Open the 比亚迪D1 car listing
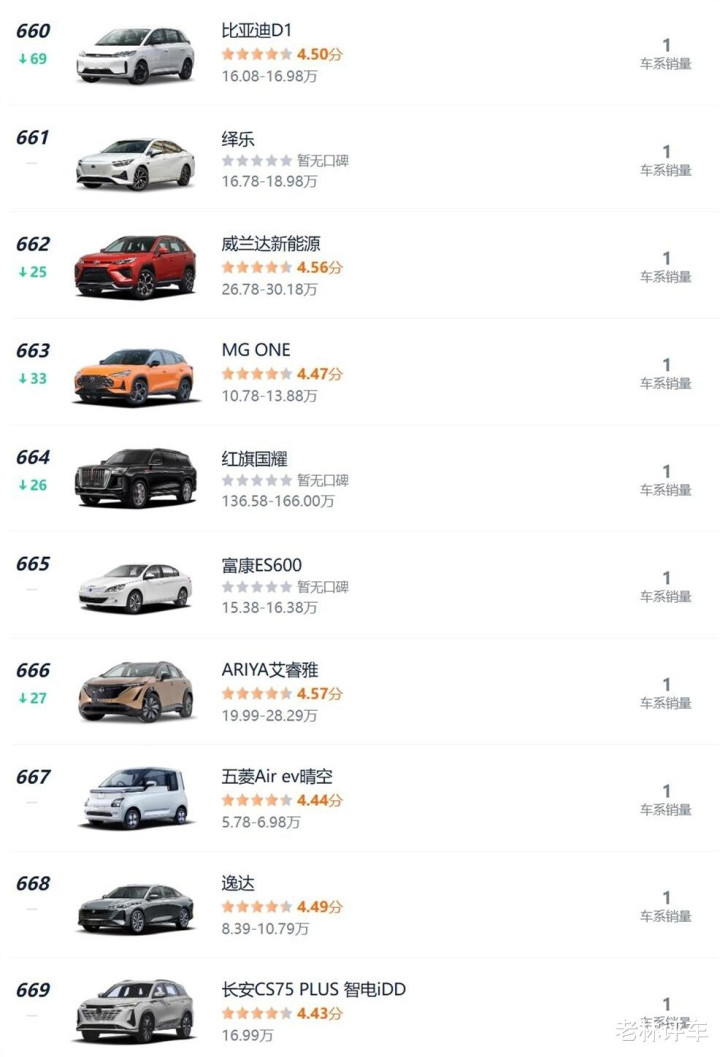 pyautogui.click(x=257, y=31)
